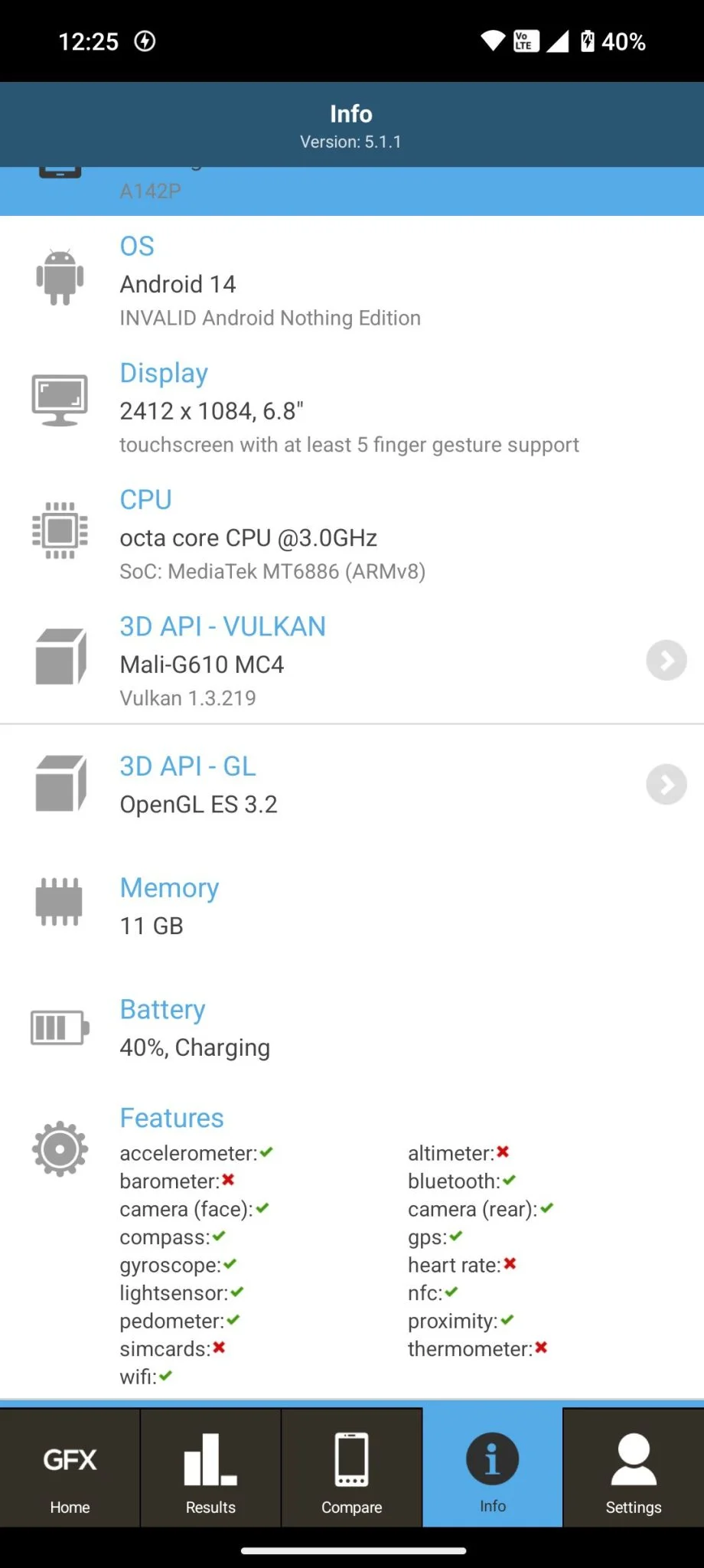Switch to the GFX Home tab
Viewport: 704px width, 1568px height.
point(70,1468)
